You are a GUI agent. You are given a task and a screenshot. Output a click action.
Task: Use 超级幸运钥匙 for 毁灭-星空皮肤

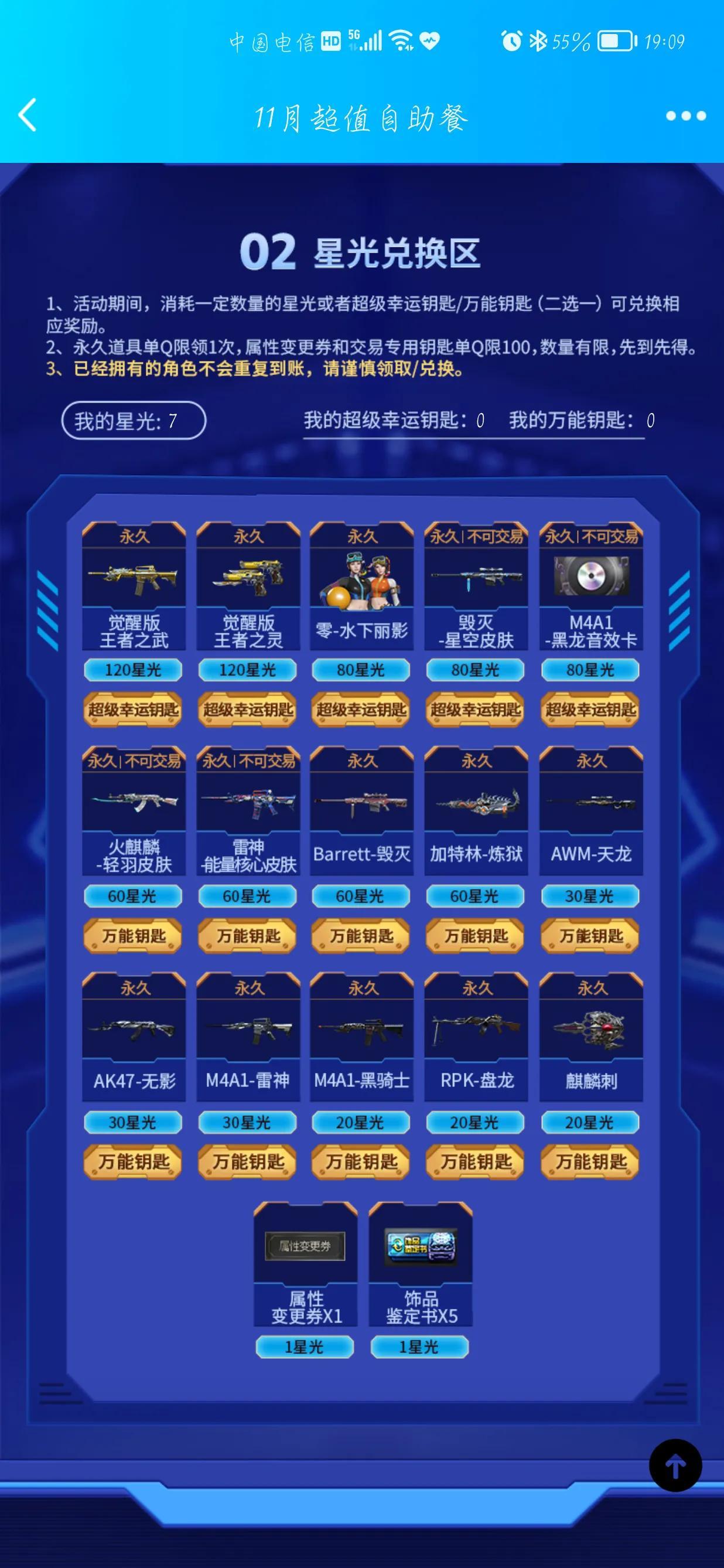coord(475,710)
